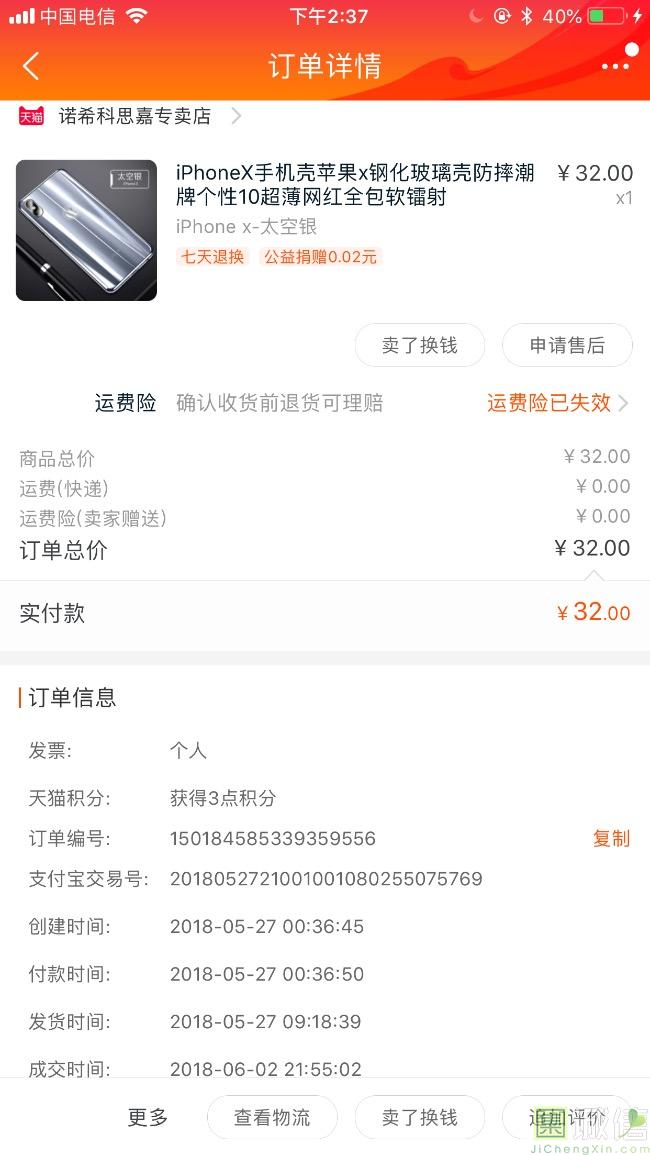Copy the order number with 复制
Viewport: 650px width, 1155px height.
click(x=611, y=838)
